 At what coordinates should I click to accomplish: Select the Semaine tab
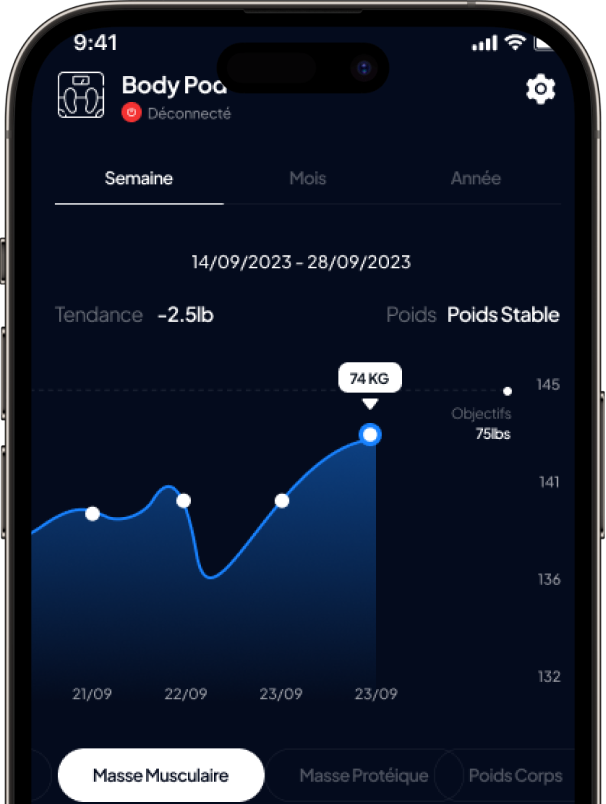(x=139, y=179)
